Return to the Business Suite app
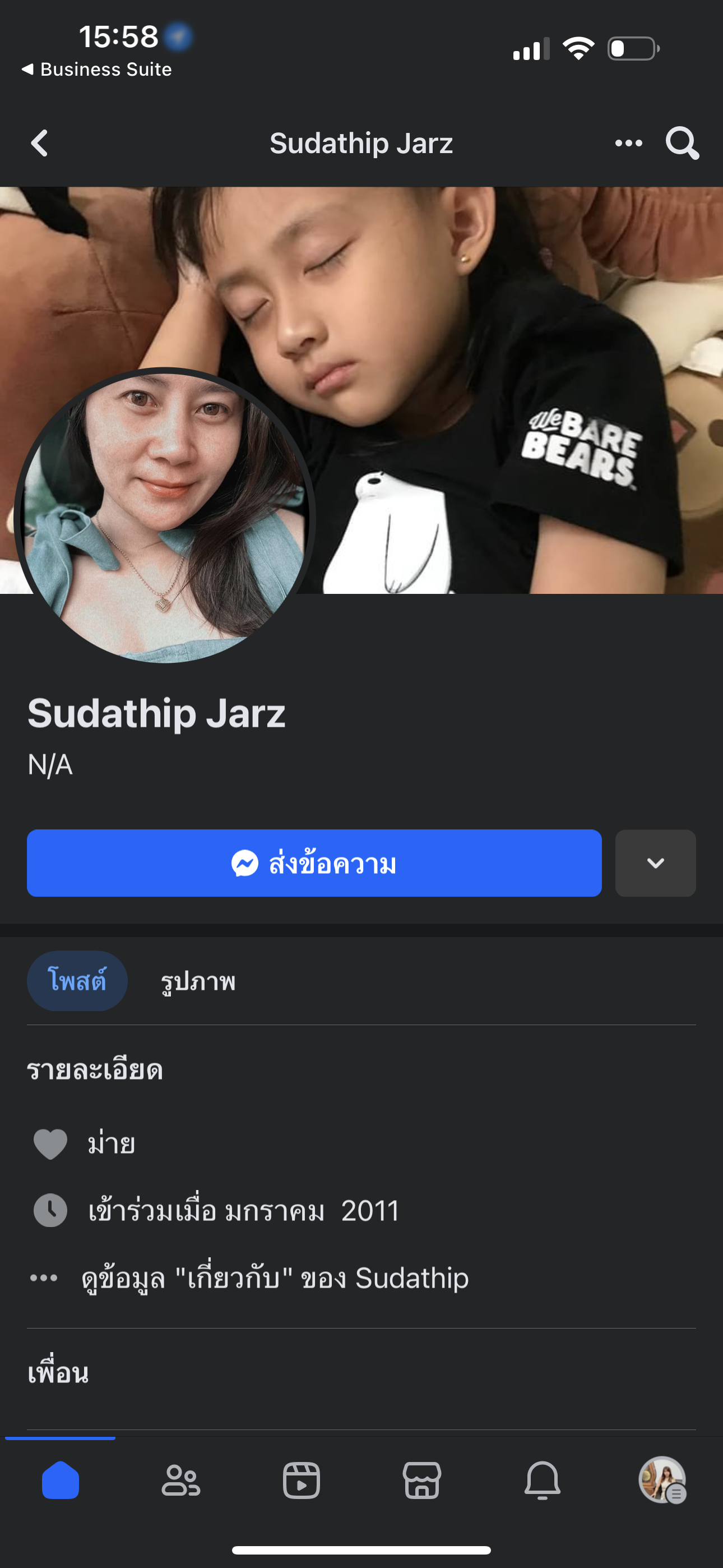723x1568 pixels. 98,70
